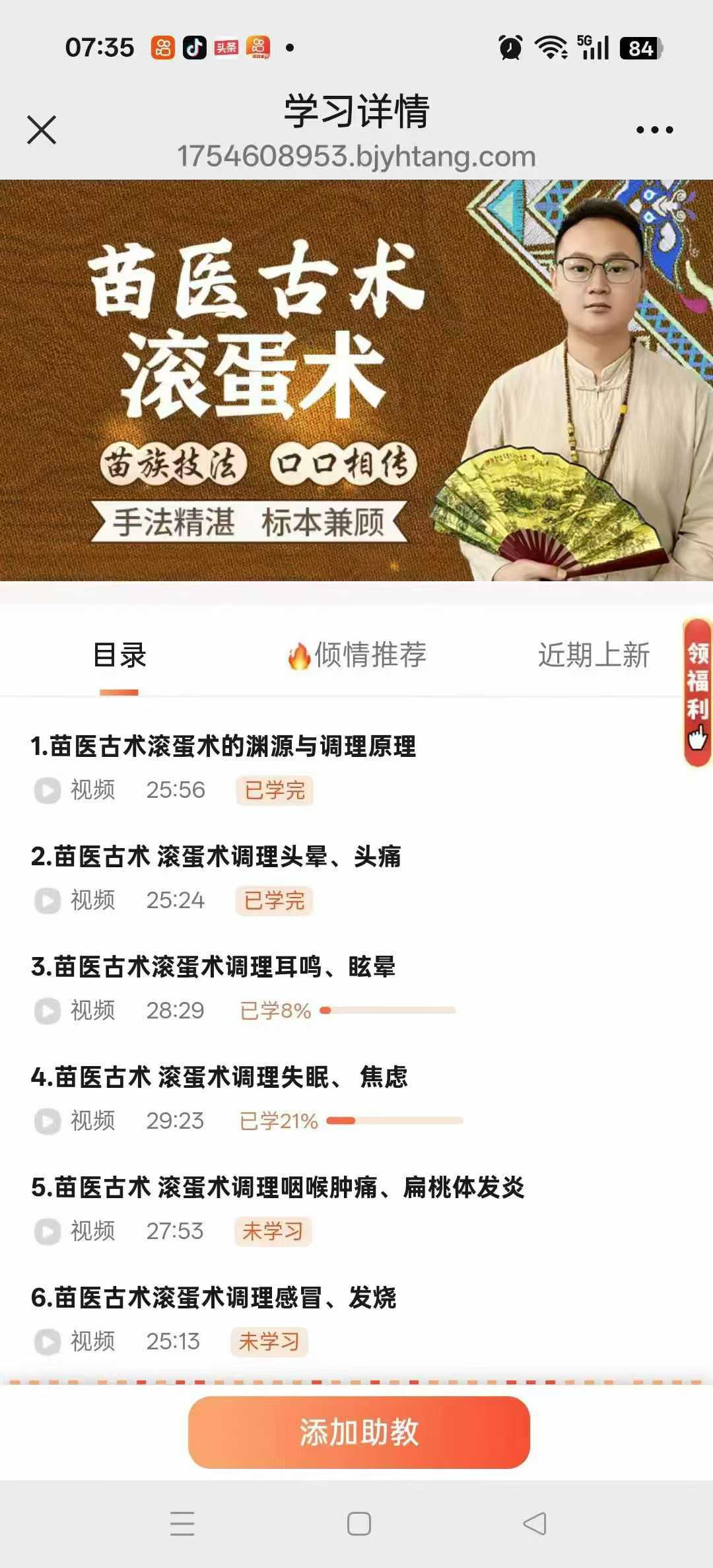
Task: Open lesson 5 调理咽喉肿痛、扁桃体发炎
Action: tap(277, 1188)
